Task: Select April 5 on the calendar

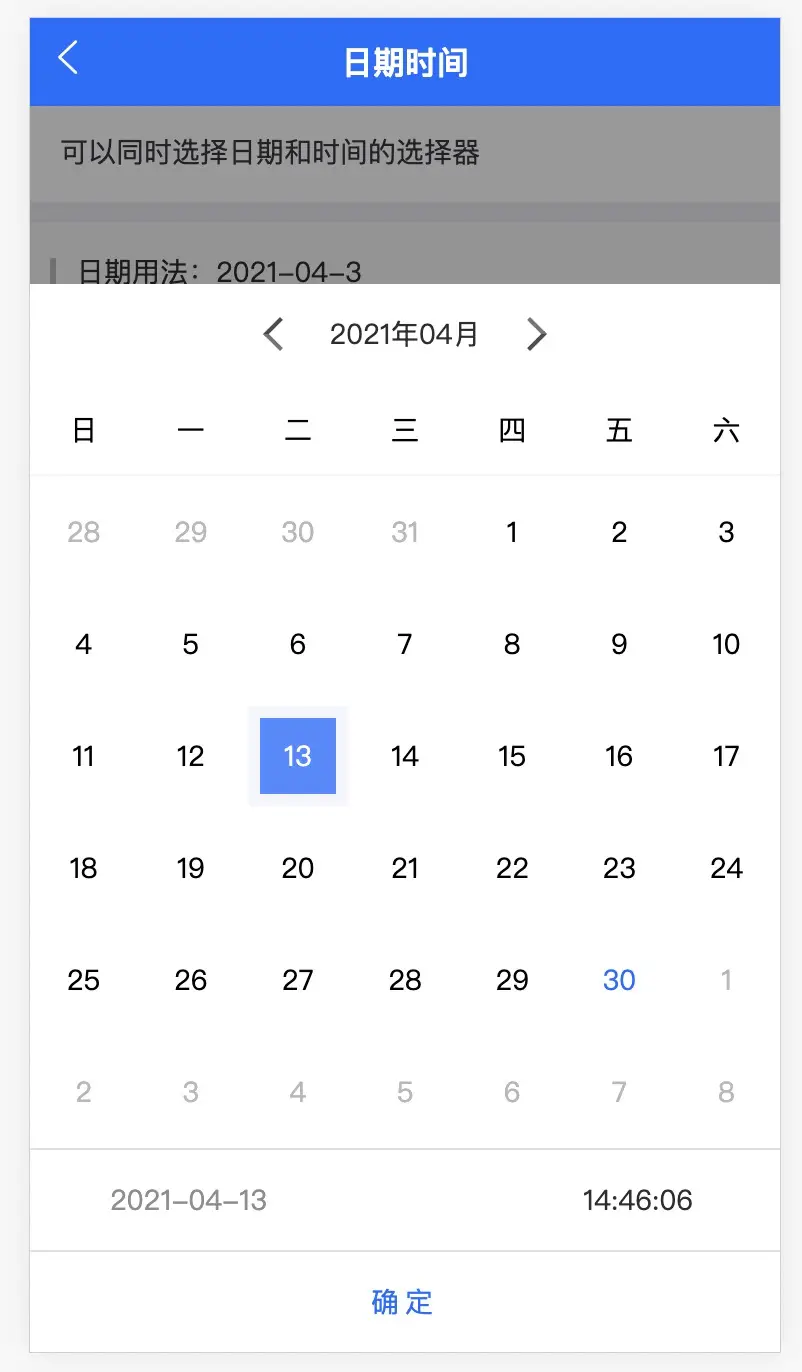Action: [x=191, y=644]
